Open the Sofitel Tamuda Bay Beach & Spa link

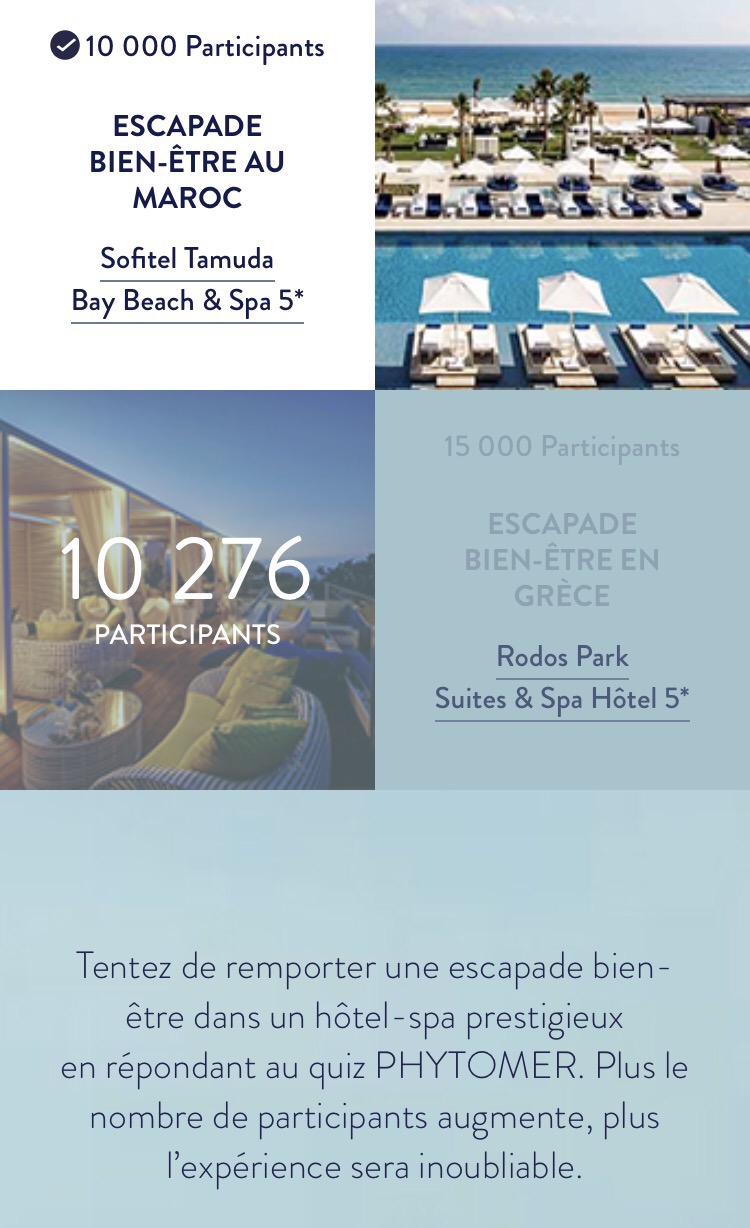187,280
